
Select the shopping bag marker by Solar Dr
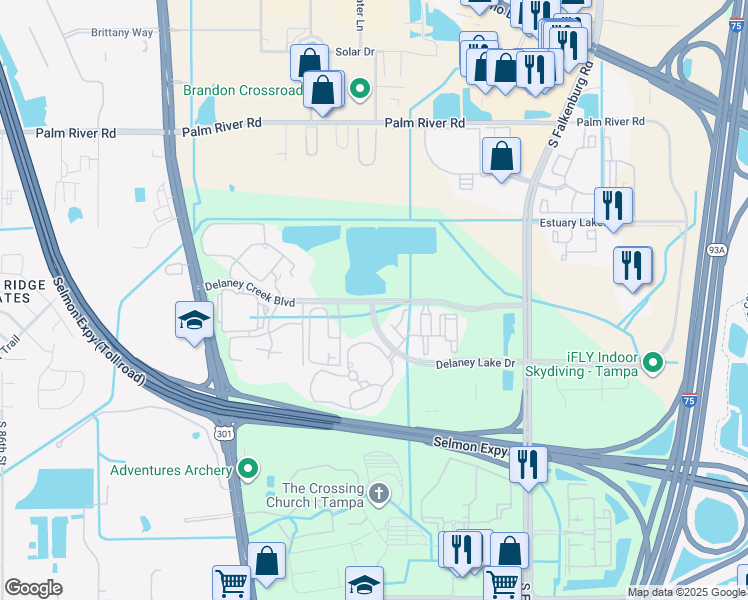[309, 62]
